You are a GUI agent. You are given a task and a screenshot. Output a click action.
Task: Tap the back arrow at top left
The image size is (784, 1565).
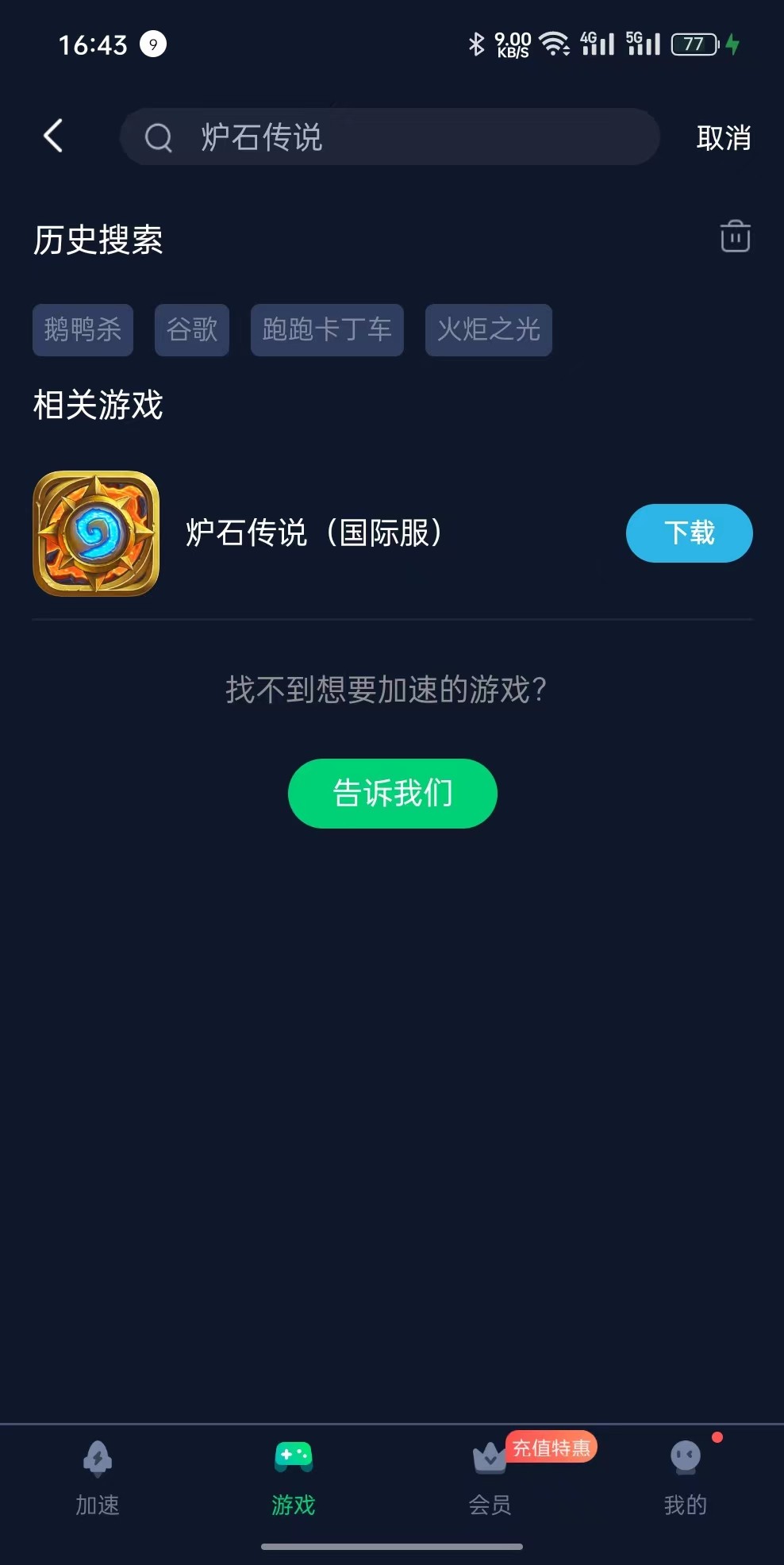coord(52,136)
